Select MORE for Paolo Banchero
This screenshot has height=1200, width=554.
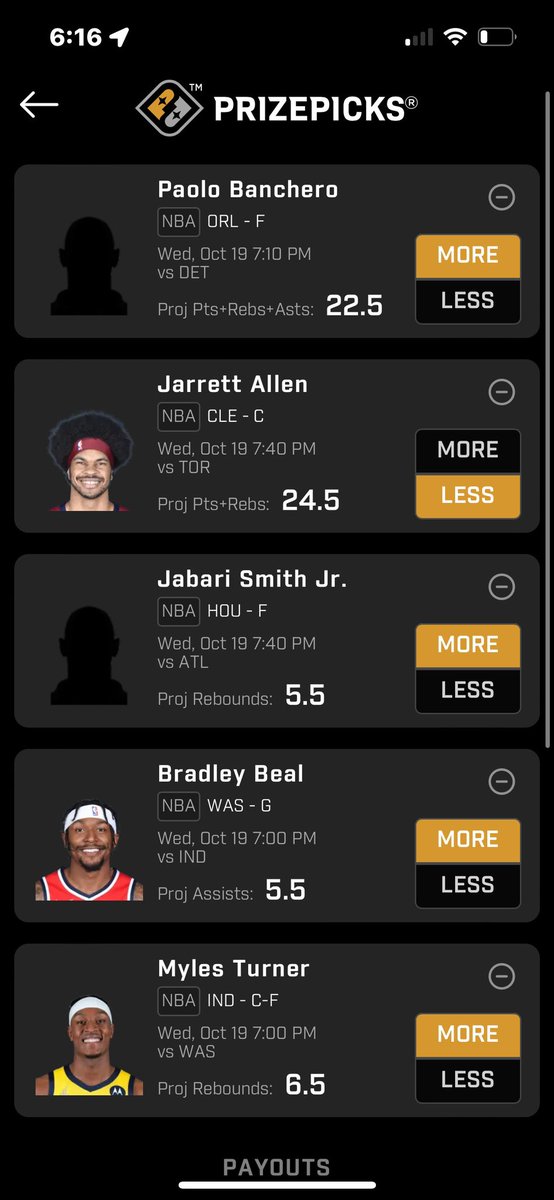click(468, 256)
